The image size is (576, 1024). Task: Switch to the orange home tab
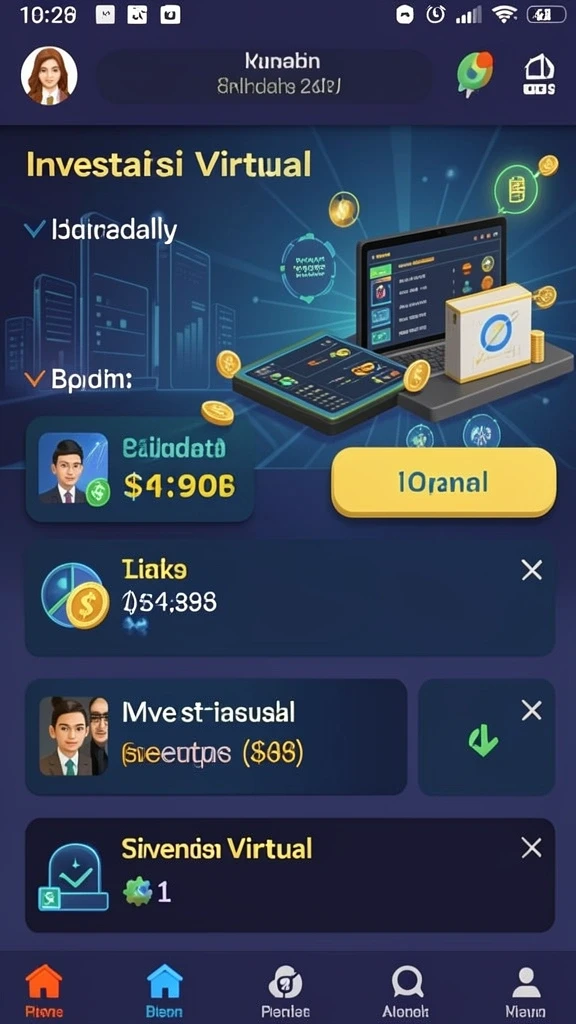(44, 990)
